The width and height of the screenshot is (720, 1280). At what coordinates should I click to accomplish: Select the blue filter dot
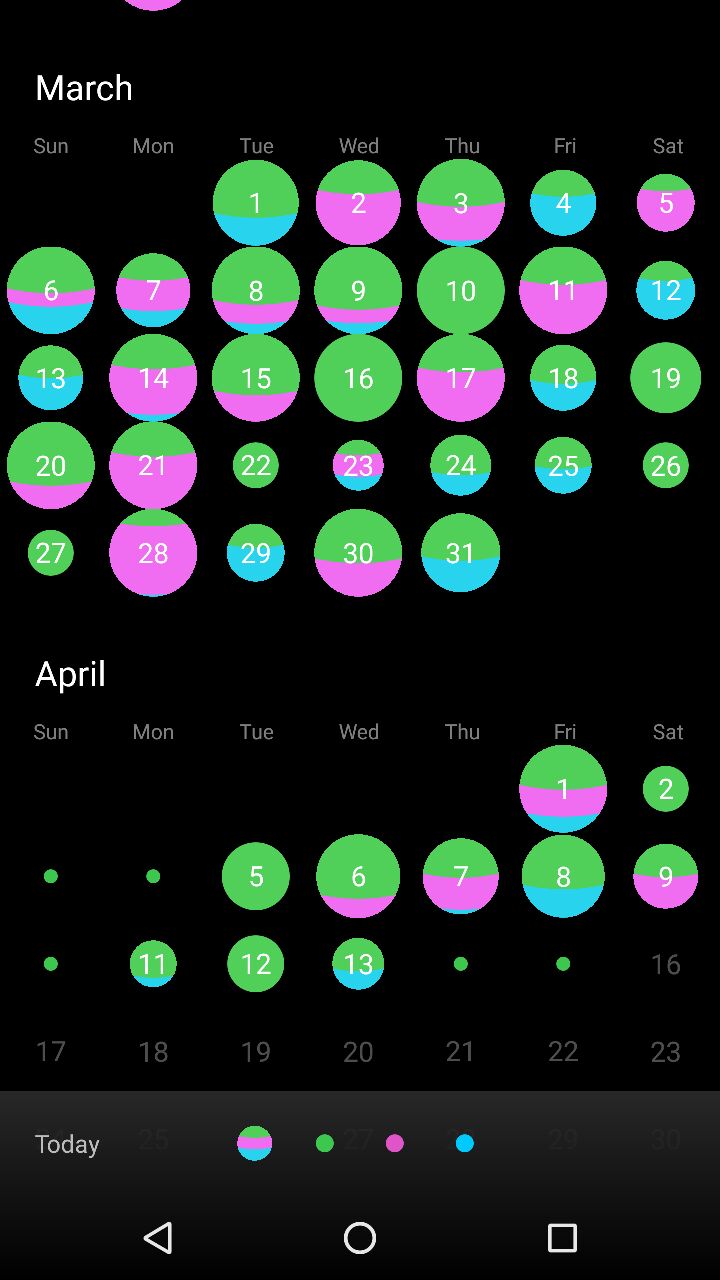pyautogui.click(x=464, y=1143)
